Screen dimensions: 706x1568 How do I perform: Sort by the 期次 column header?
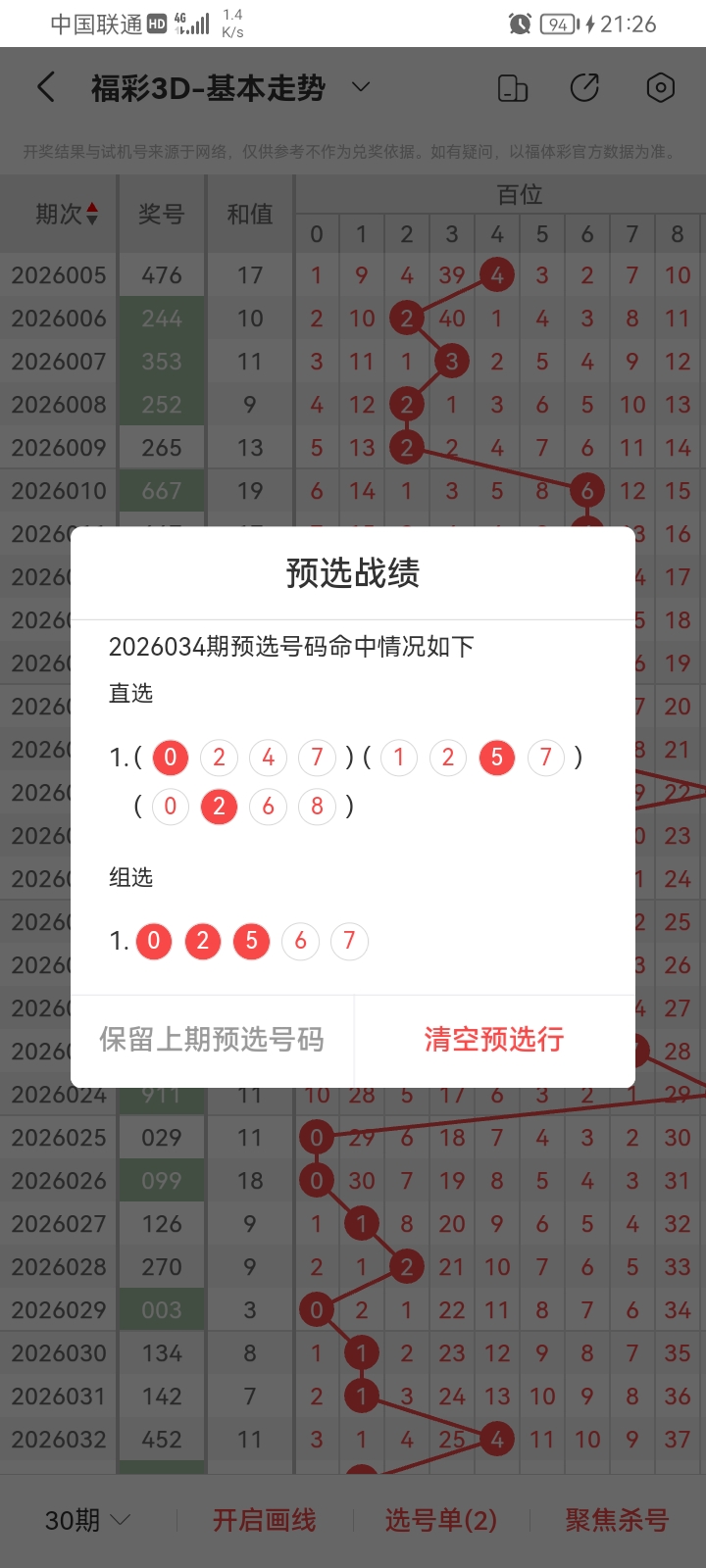tap(67, 214)
